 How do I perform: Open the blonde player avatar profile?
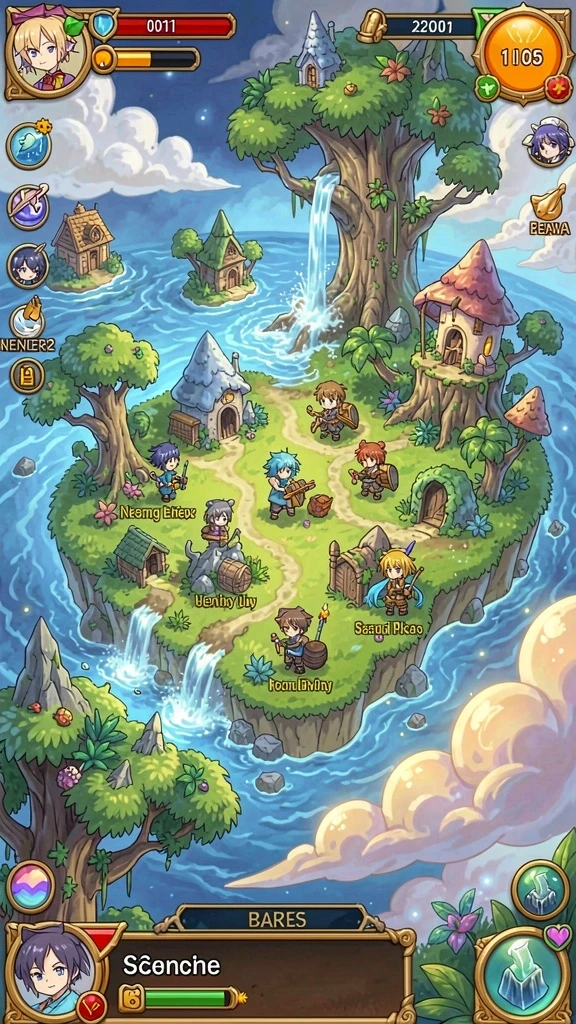(48, 54)
